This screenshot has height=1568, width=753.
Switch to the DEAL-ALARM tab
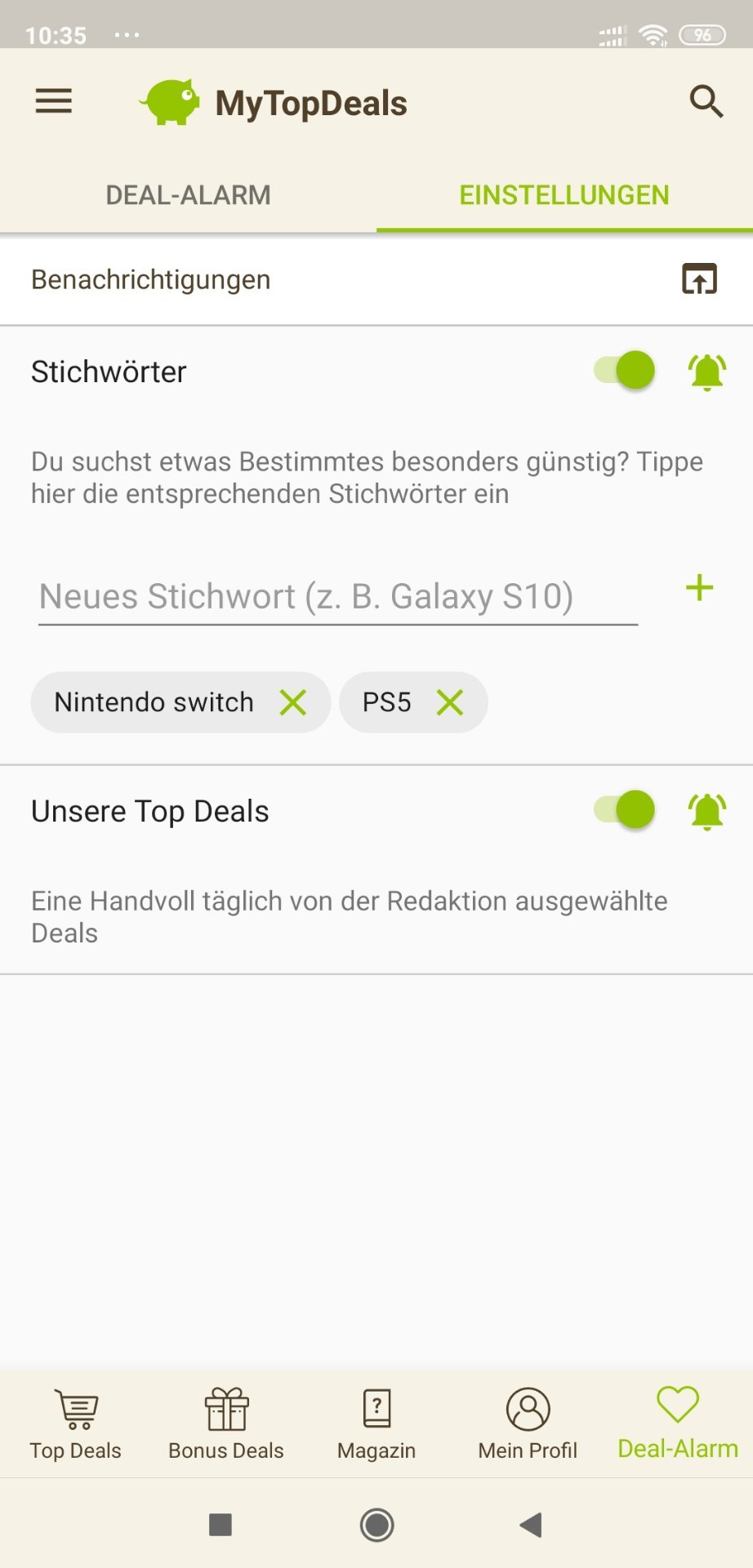pos(188,195)
